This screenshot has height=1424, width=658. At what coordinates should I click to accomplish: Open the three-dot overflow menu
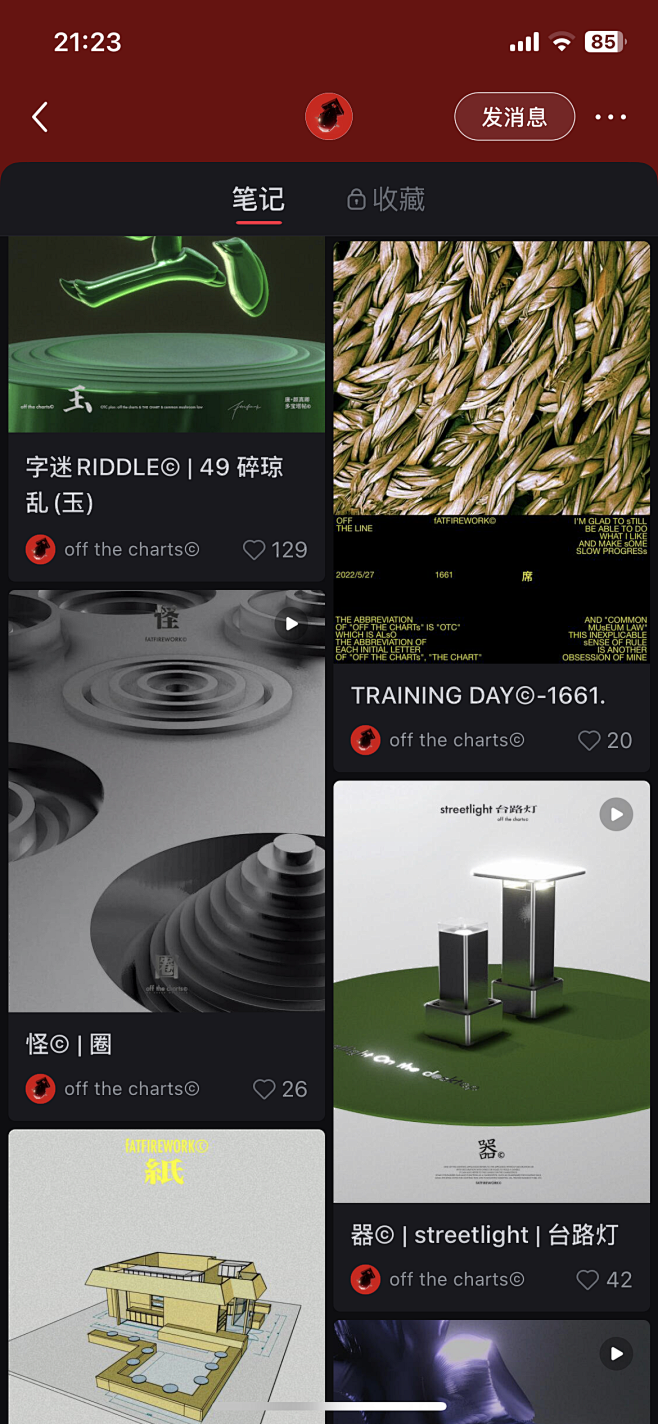point(610,117)
